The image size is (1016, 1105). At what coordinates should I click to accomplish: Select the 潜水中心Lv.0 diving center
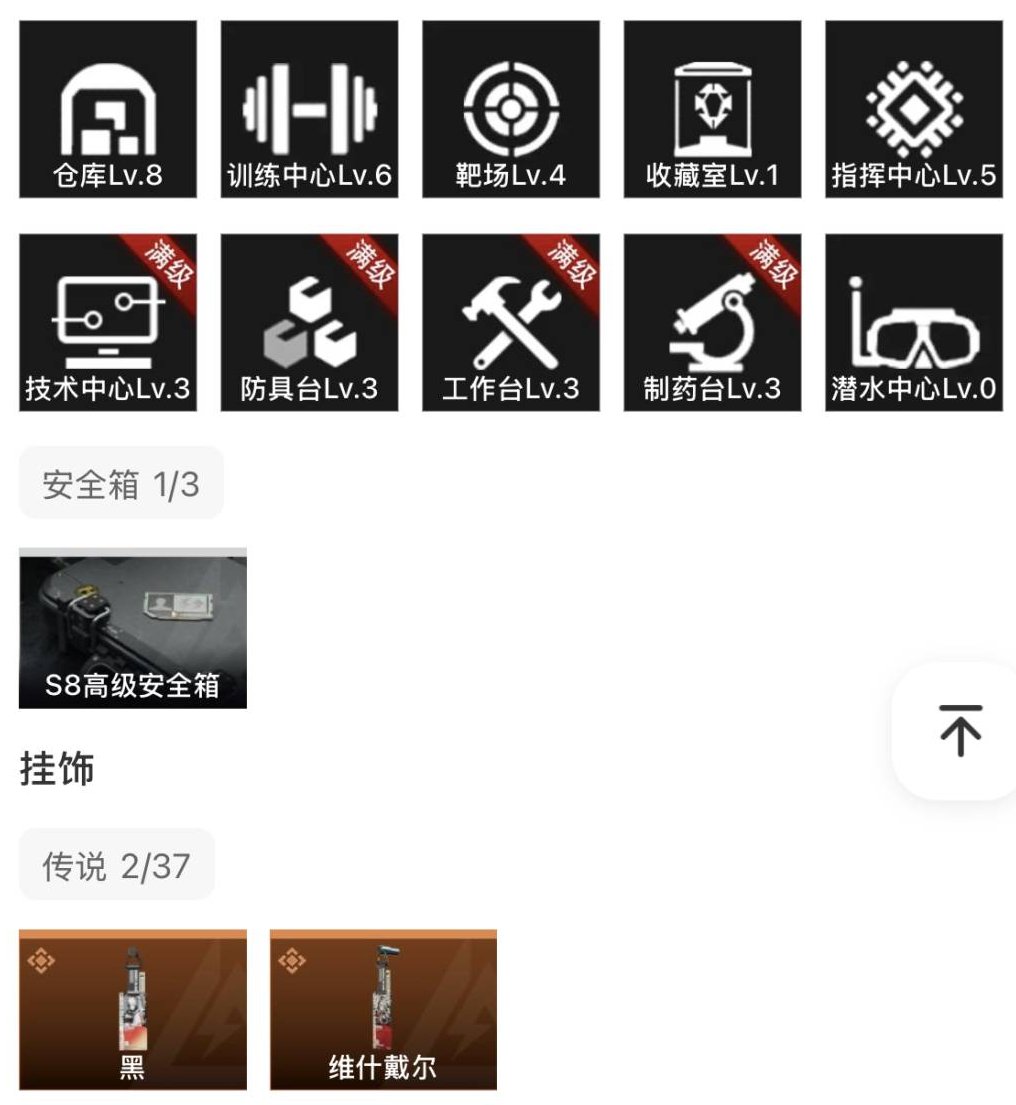pyautogui.click(x=914, y=322)
